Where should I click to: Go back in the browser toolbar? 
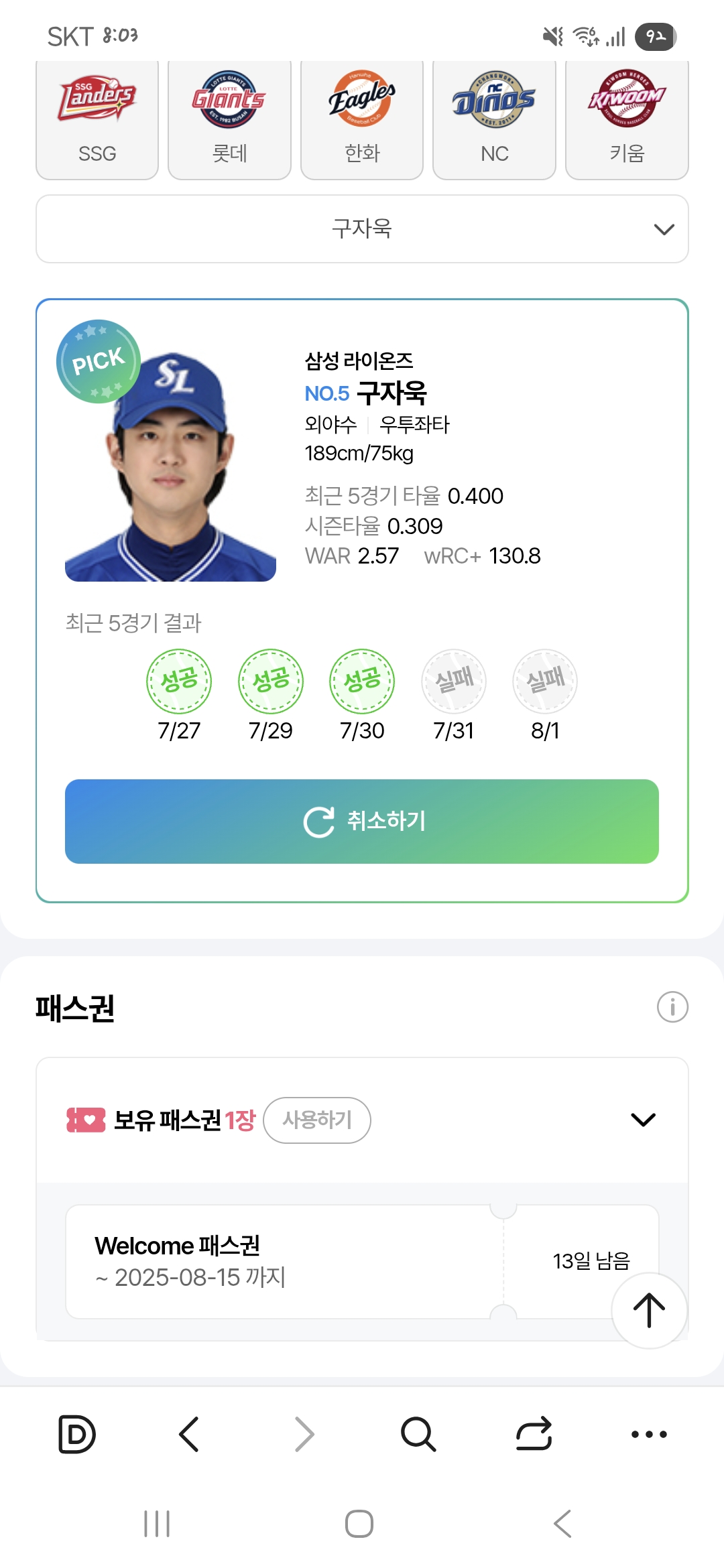(x=189, y=1435)
